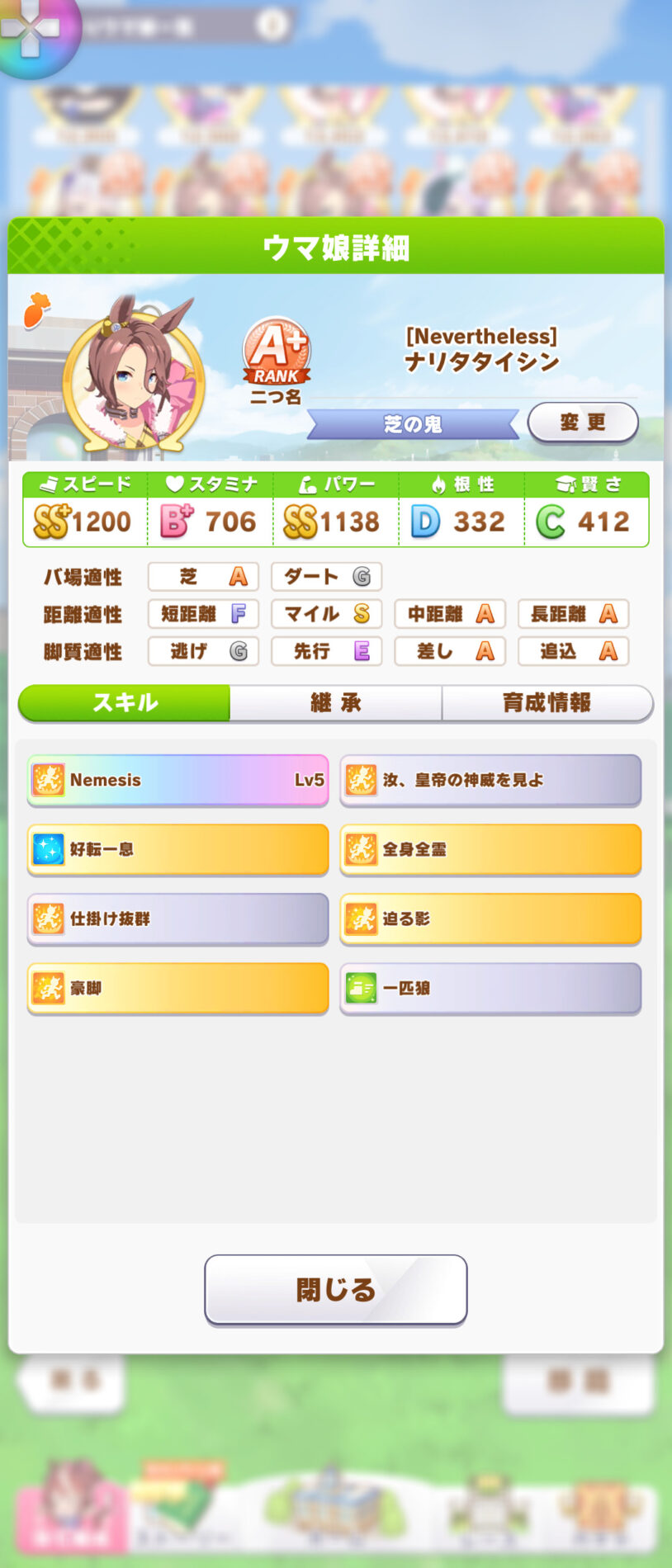Screen dimensions: 672x1568
Task: Open the 好転一息 skill details
Action: coord(177,849)
